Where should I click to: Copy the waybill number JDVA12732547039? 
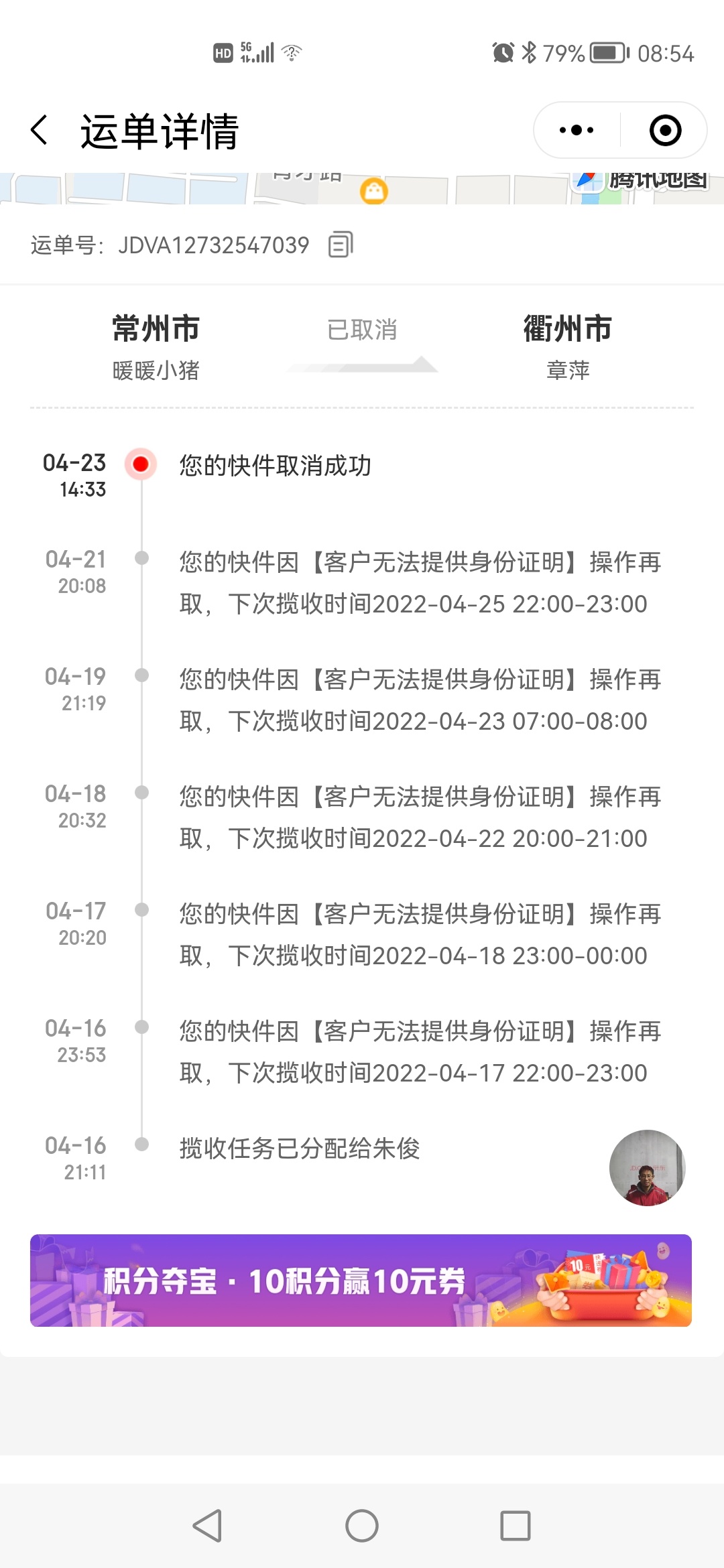tap(341, 245)
